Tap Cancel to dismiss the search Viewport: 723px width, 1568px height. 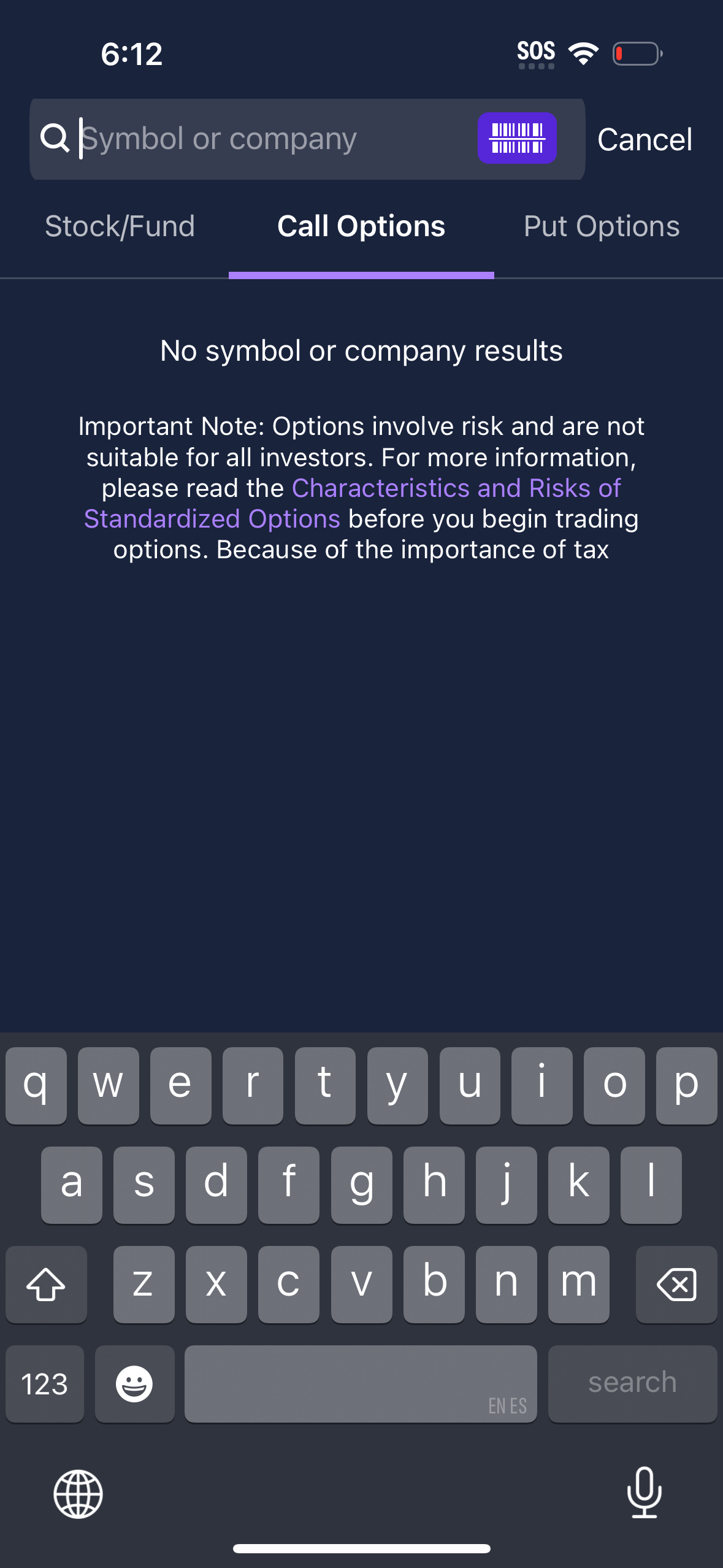[x=645, y=138]
